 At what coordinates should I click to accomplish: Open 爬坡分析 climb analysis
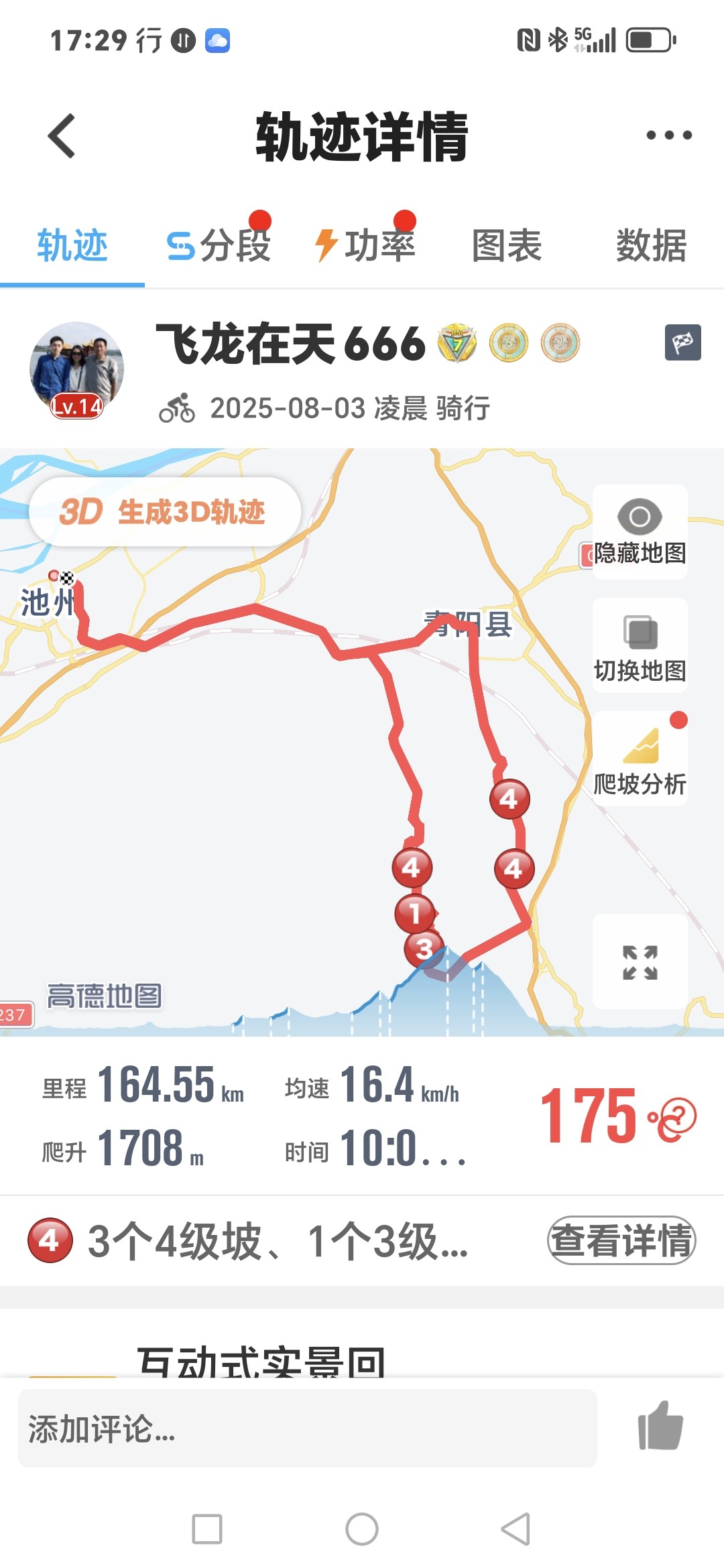(x=640, y=759)
